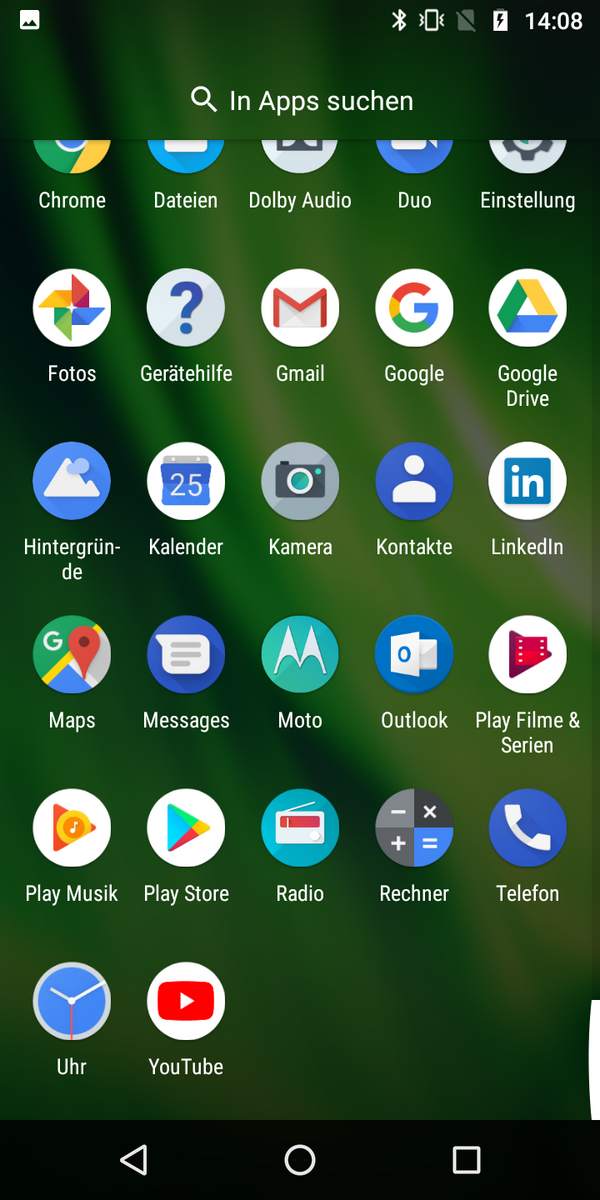The height and width of the screenshot is (1200, 600).
Task: Tap the In Apps suchen search field
Action: pyautogui.click(x=300, y=101)
